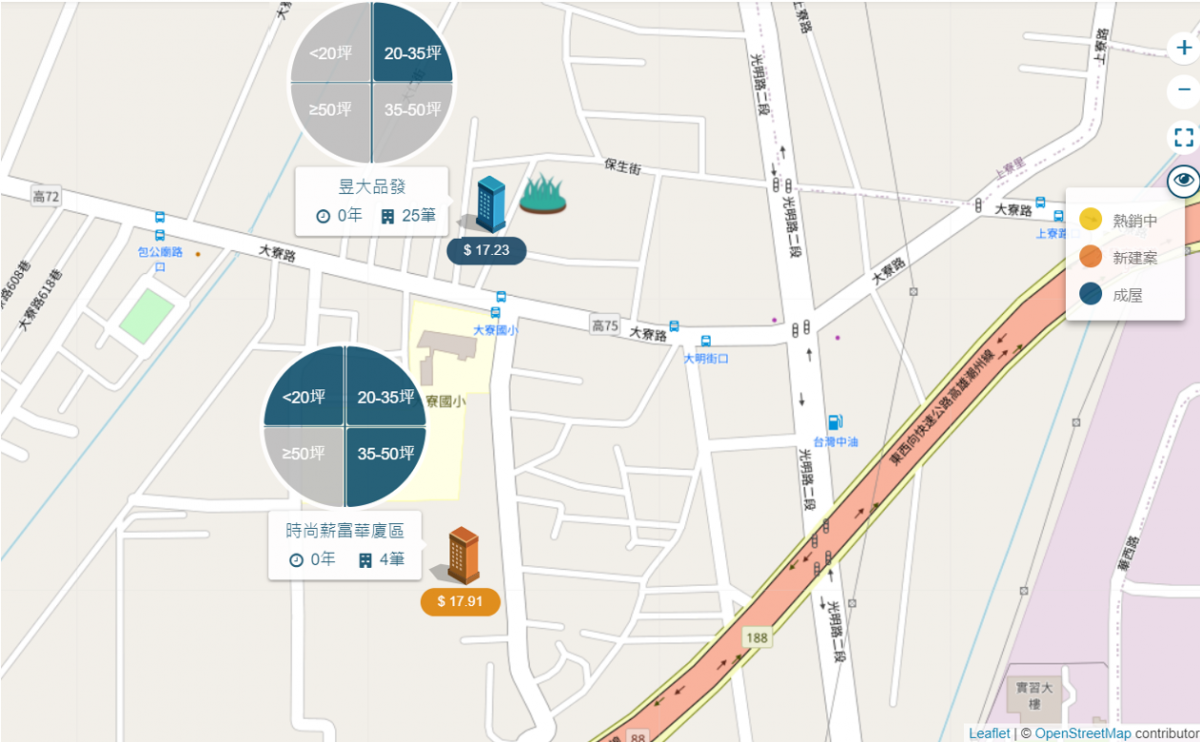Select the 35-50坪 segment for 時尚薪富華廈區
This screenshot has width=1200, height=742.
(x=385, y=453)
